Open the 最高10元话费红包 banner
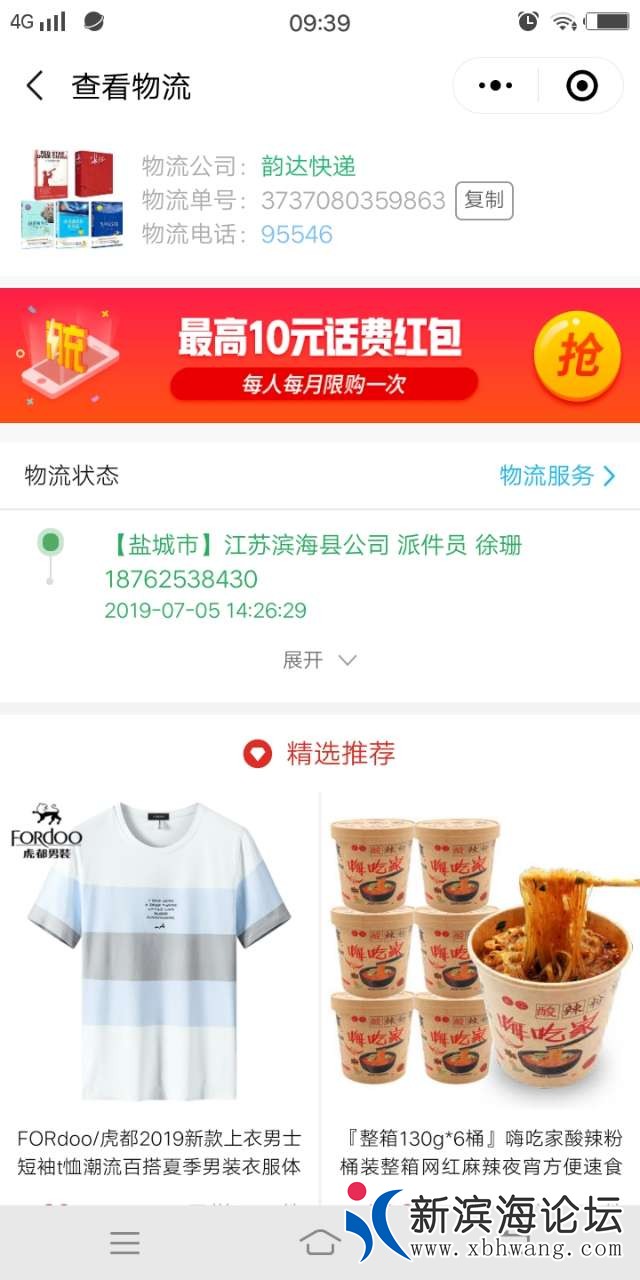Screen dimensions: 640x1280 tap(320, 355)
